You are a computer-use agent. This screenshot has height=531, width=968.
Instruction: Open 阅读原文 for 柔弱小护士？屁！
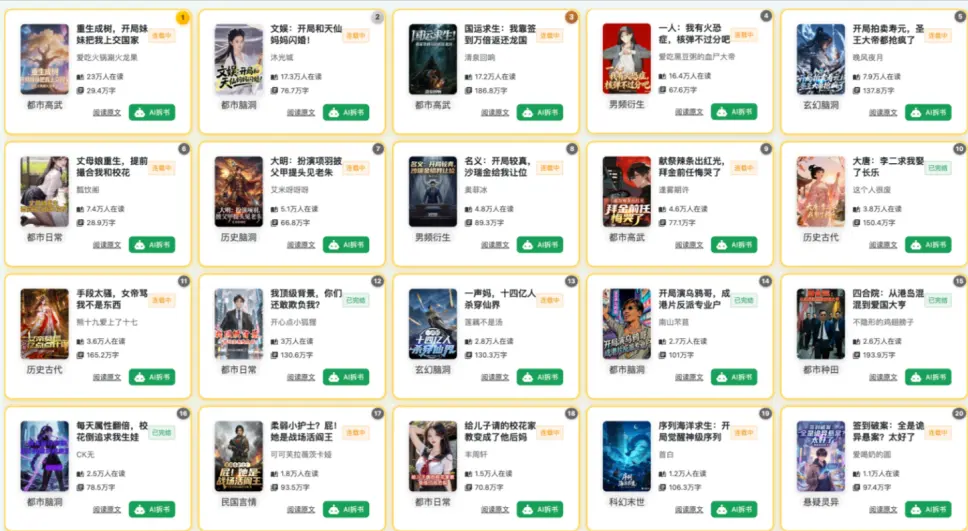[x=301, y=510]
